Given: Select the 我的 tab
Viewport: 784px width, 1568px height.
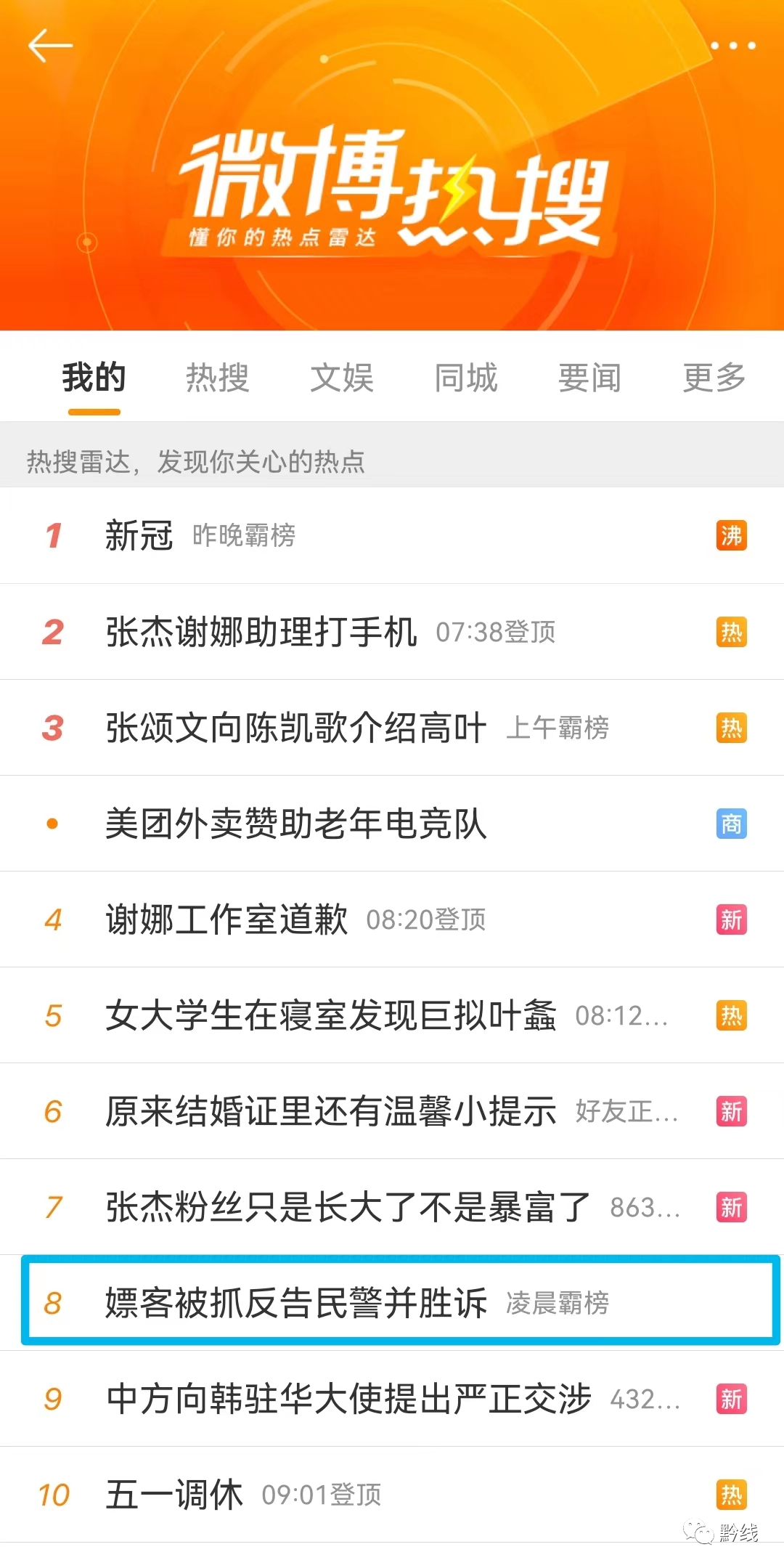Looking at the screenshot, I should (x=94, y=378).
